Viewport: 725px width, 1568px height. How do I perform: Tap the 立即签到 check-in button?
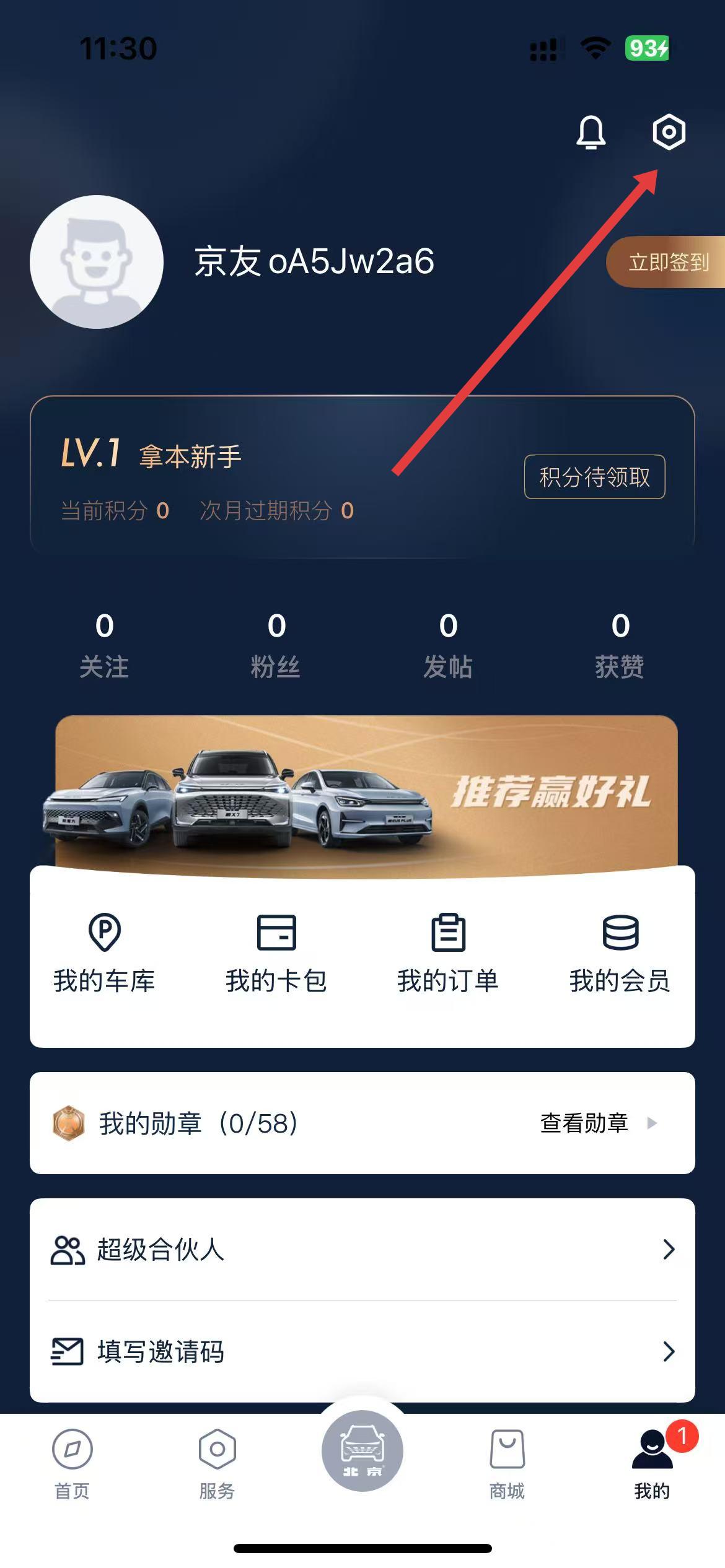click(668, 262)
